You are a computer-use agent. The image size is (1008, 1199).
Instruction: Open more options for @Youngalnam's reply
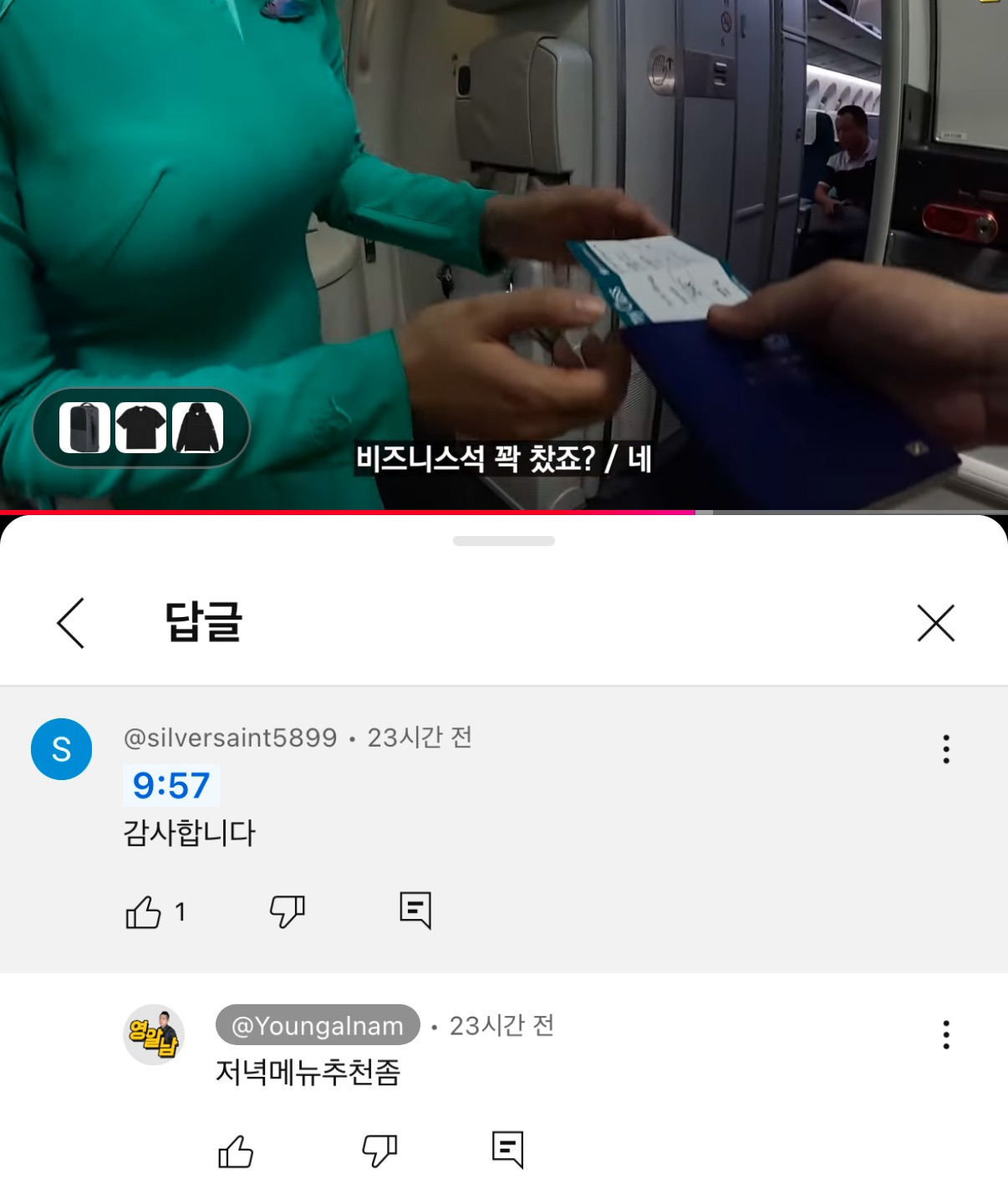(x=946, y=1035)
